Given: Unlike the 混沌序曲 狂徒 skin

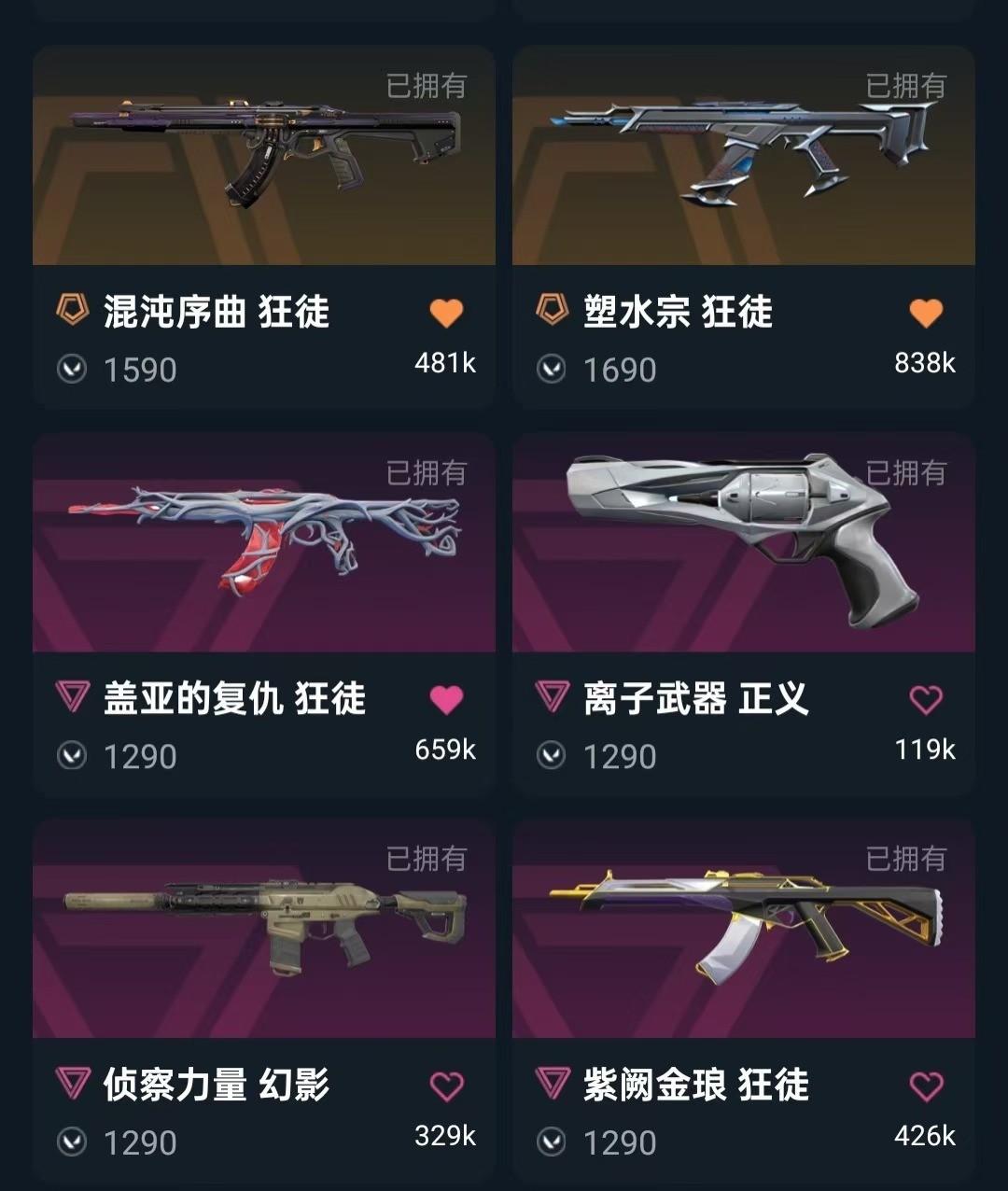Looking at the screenshot, I should [446, 313].
